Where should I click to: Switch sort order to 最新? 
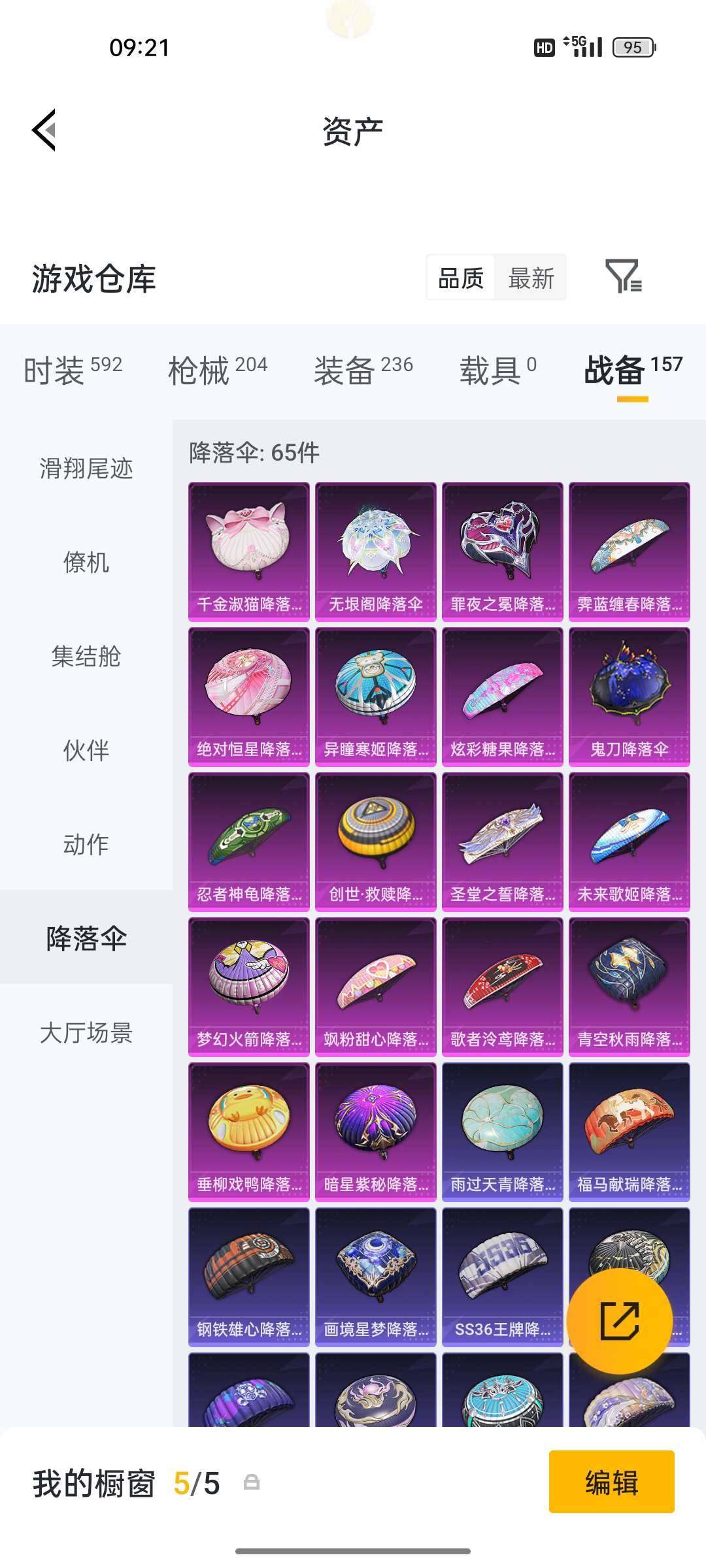[x=531, y=278]
